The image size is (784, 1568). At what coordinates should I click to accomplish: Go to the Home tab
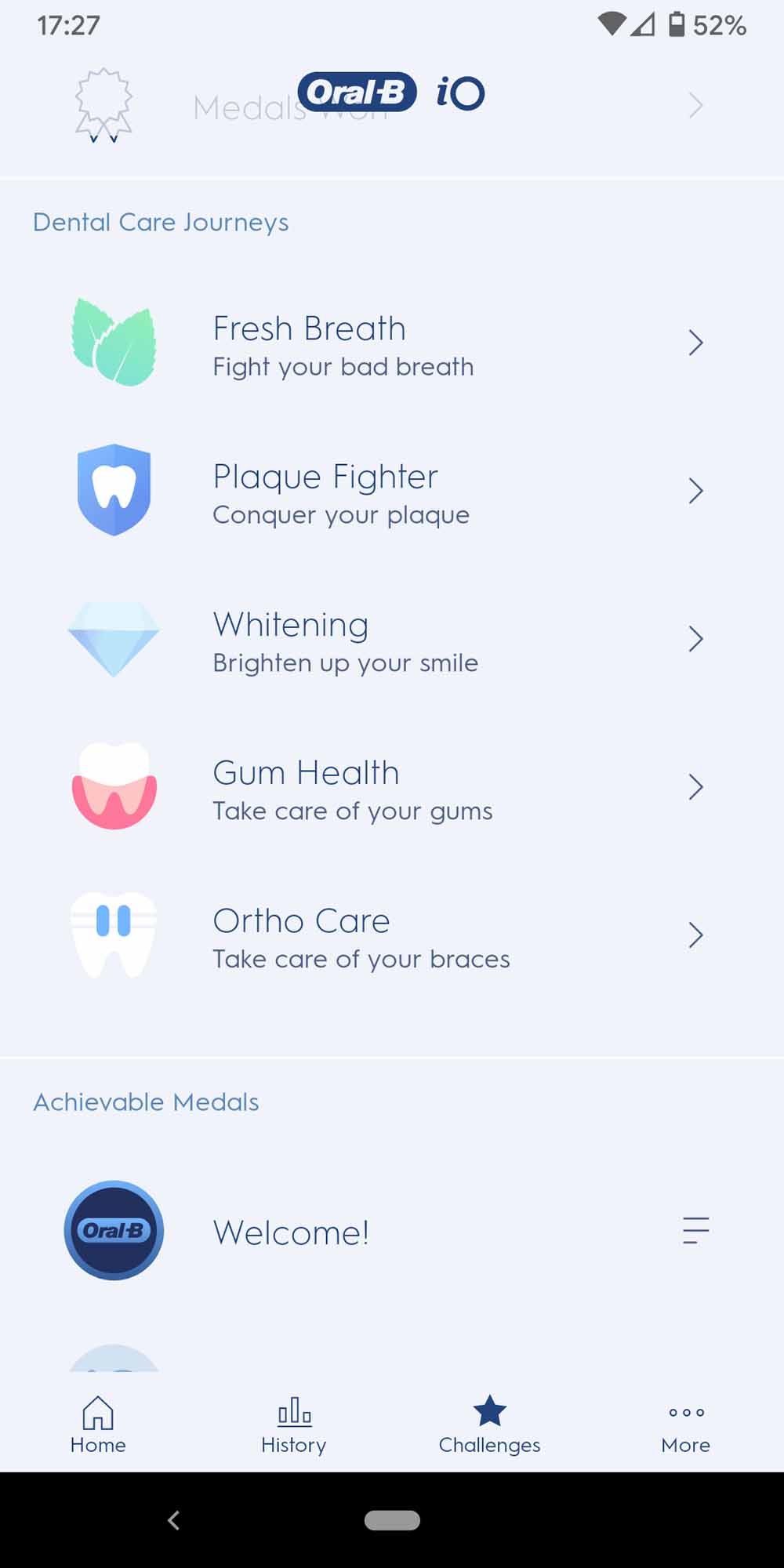click(x=98, y=1425)
